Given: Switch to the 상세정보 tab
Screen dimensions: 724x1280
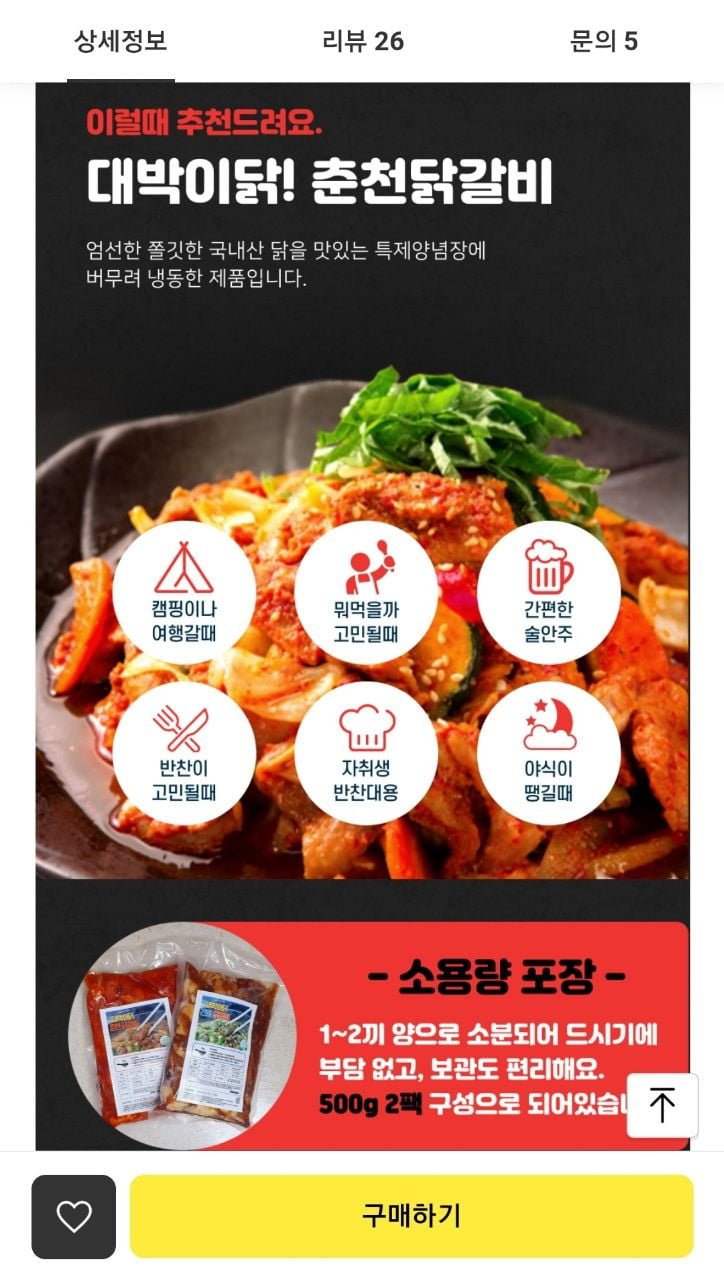Looking at the screenshot, I should point(121,41).
